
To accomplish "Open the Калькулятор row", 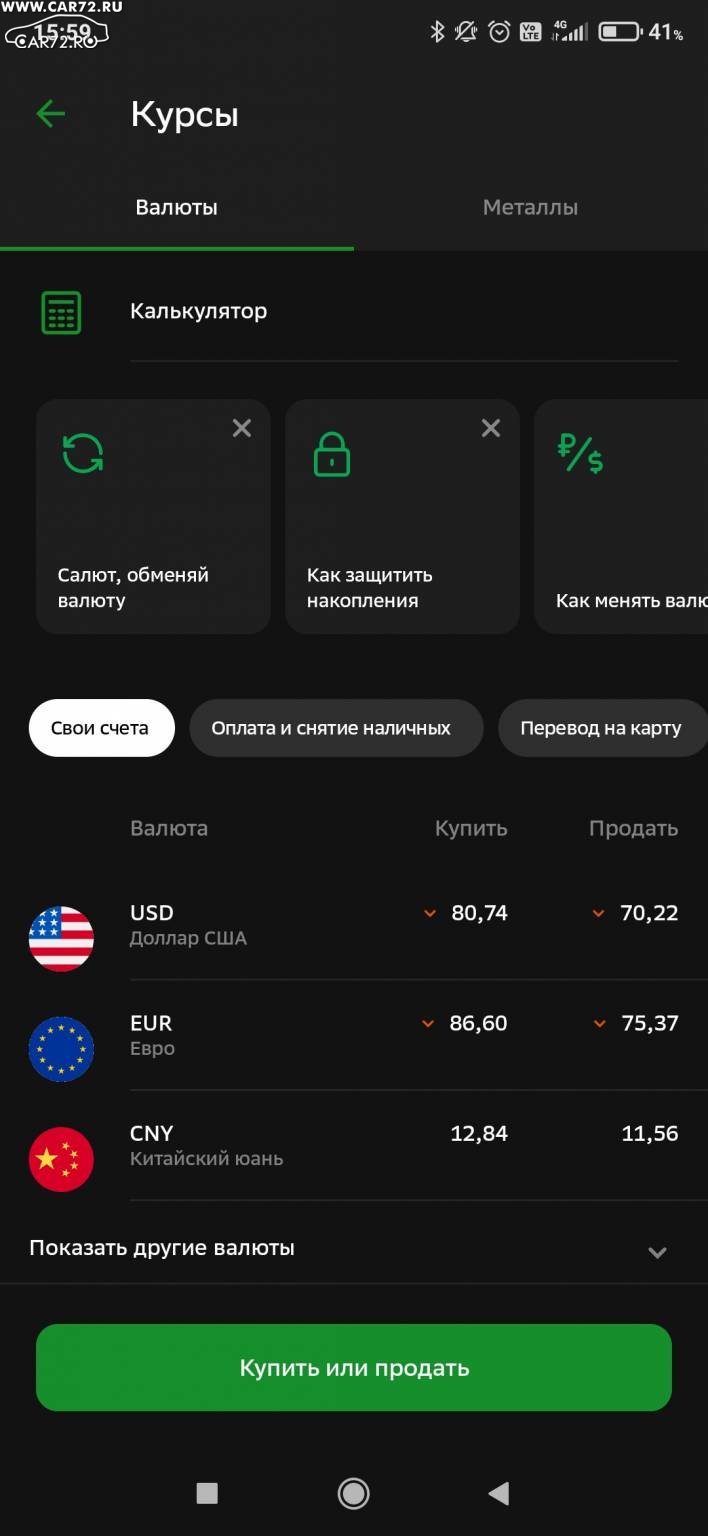I will tap(354, 312).
